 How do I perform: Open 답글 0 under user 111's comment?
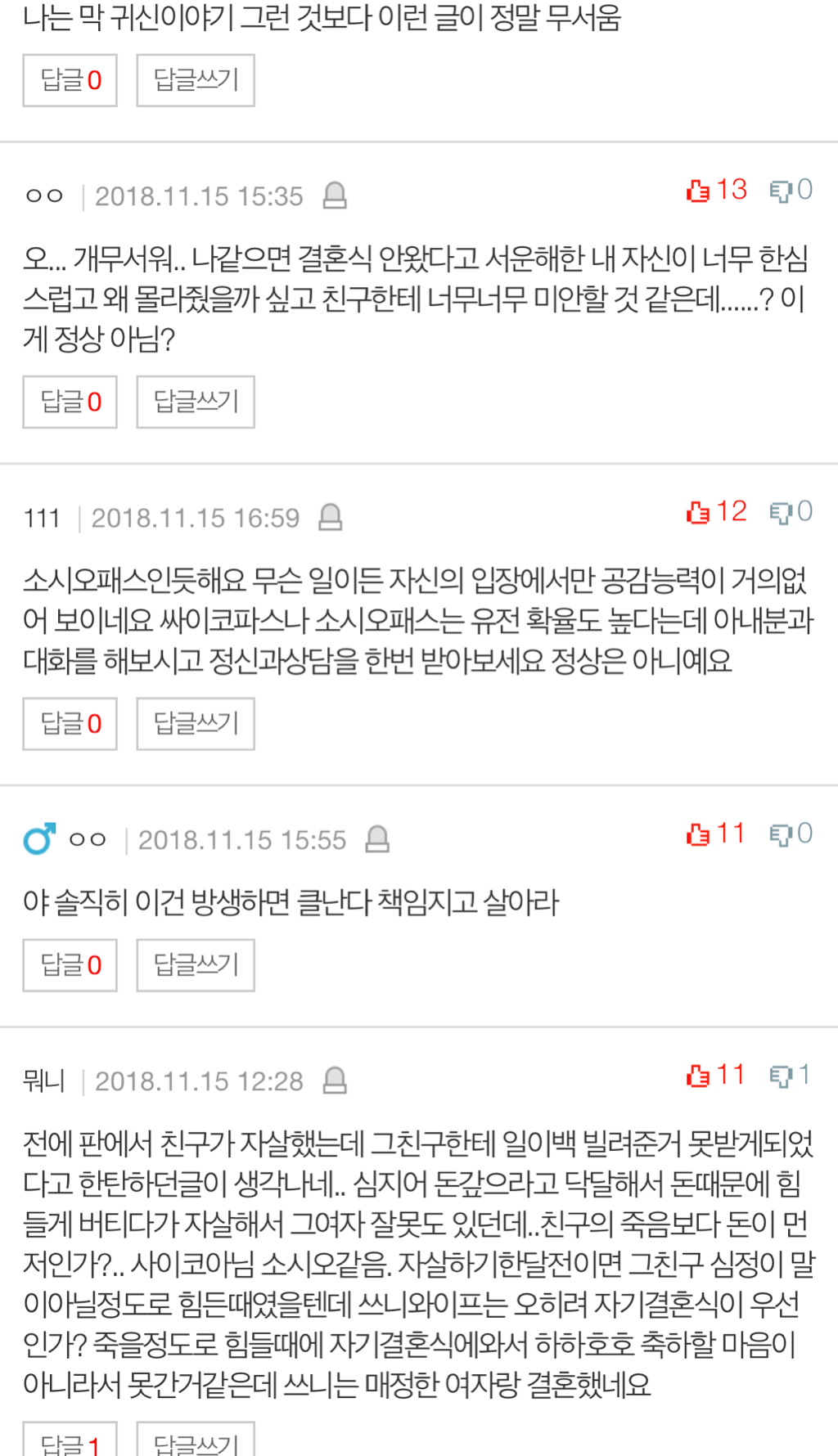(70, 724)
